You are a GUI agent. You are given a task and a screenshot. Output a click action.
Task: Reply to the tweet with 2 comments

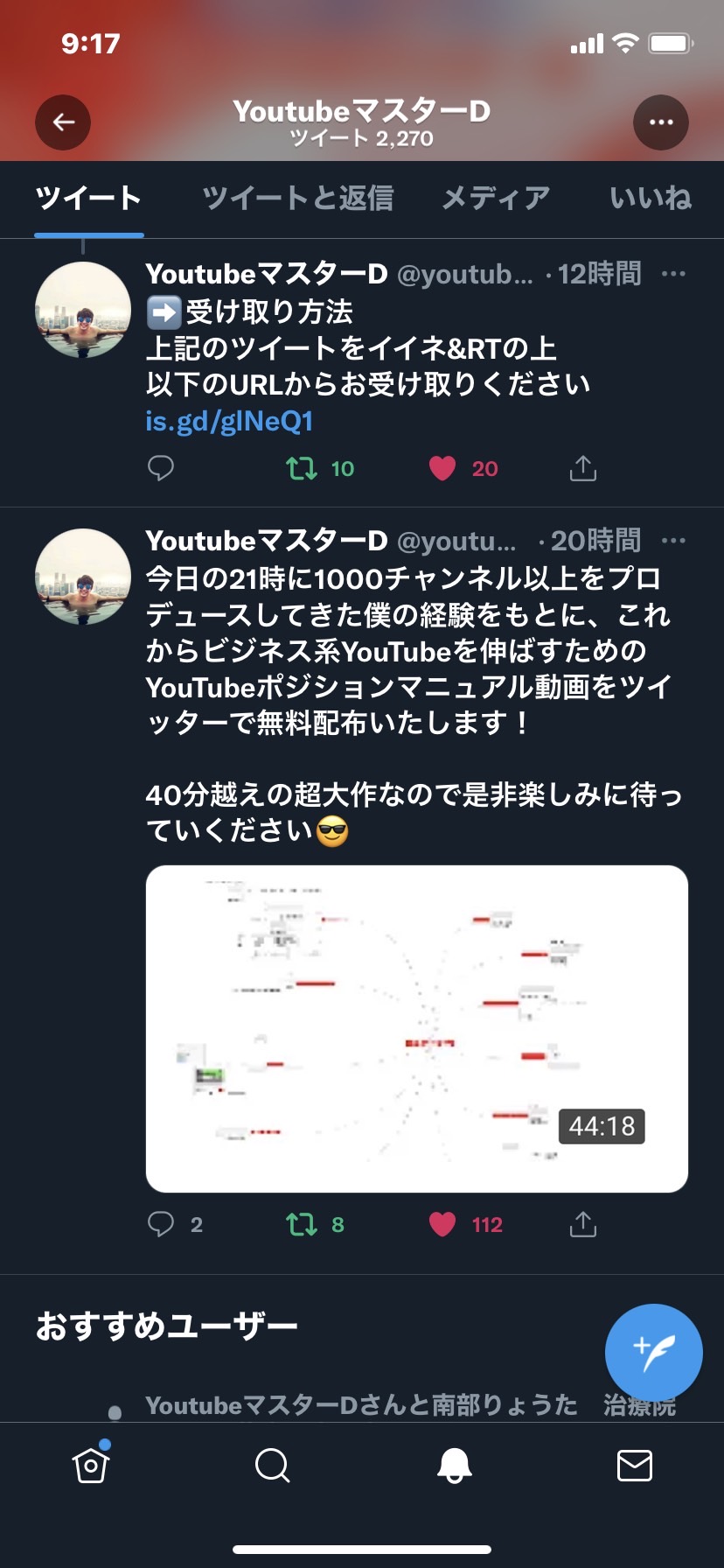(161, 1224)
